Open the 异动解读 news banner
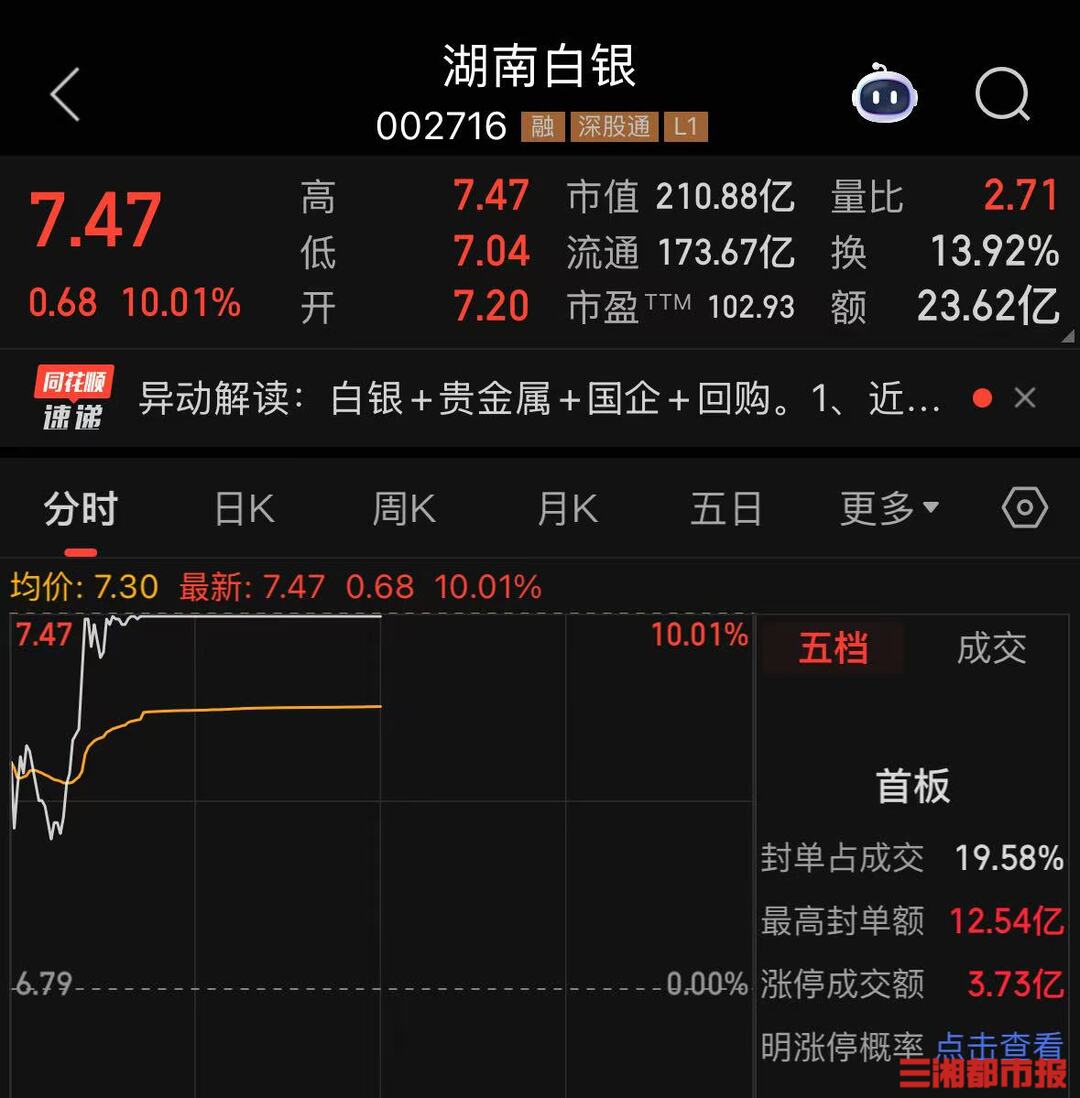 tap(540, 399)
